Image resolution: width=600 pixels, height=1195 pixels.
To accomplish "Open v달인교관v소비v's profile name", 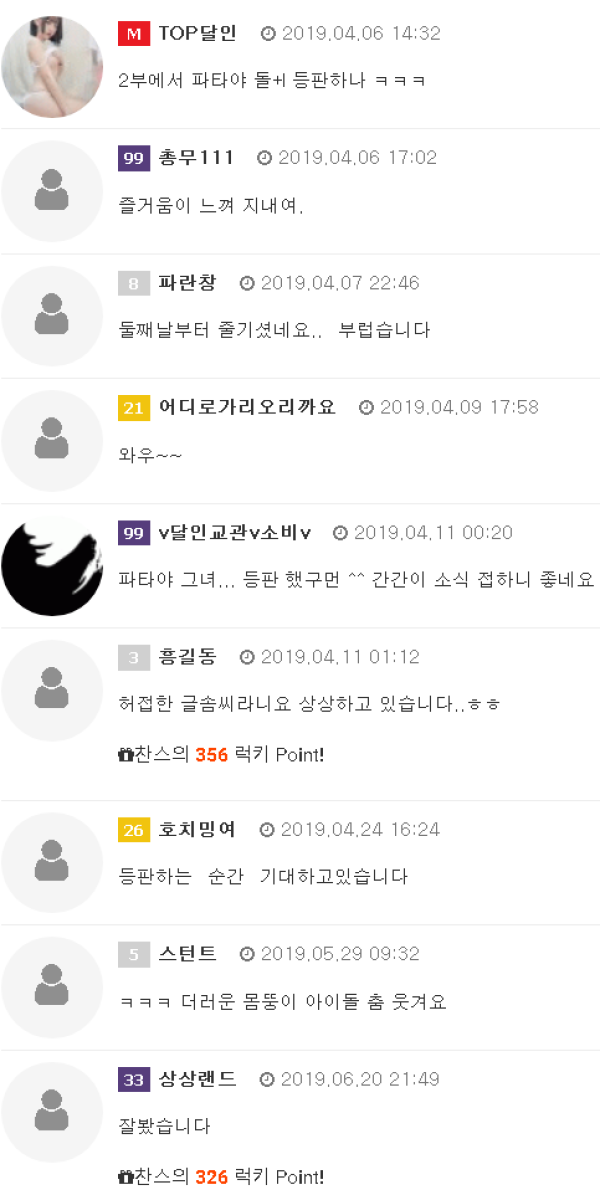I will tap(234, 533).
